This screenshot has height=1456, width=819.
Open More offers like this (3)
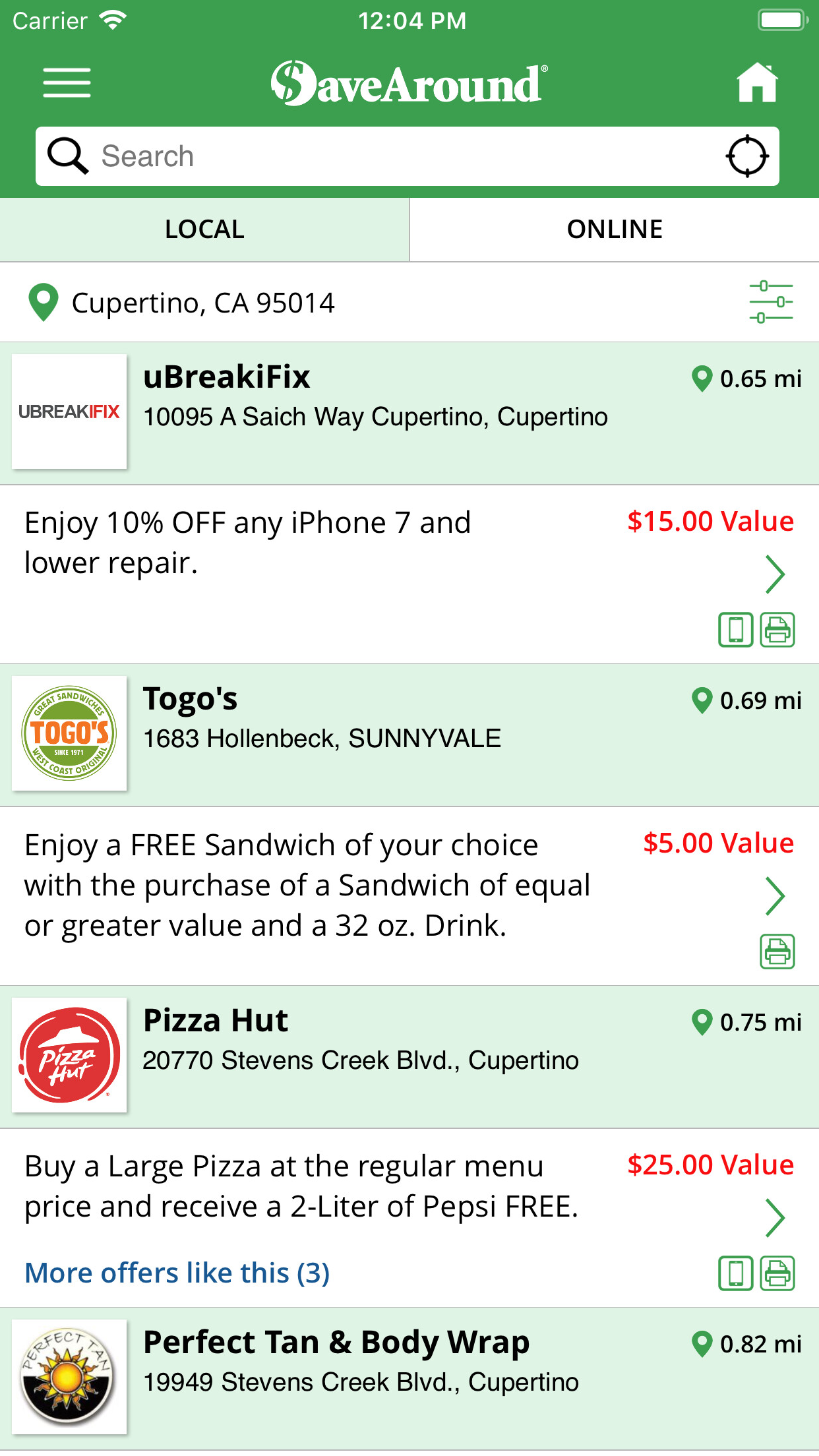[177, 1273]
